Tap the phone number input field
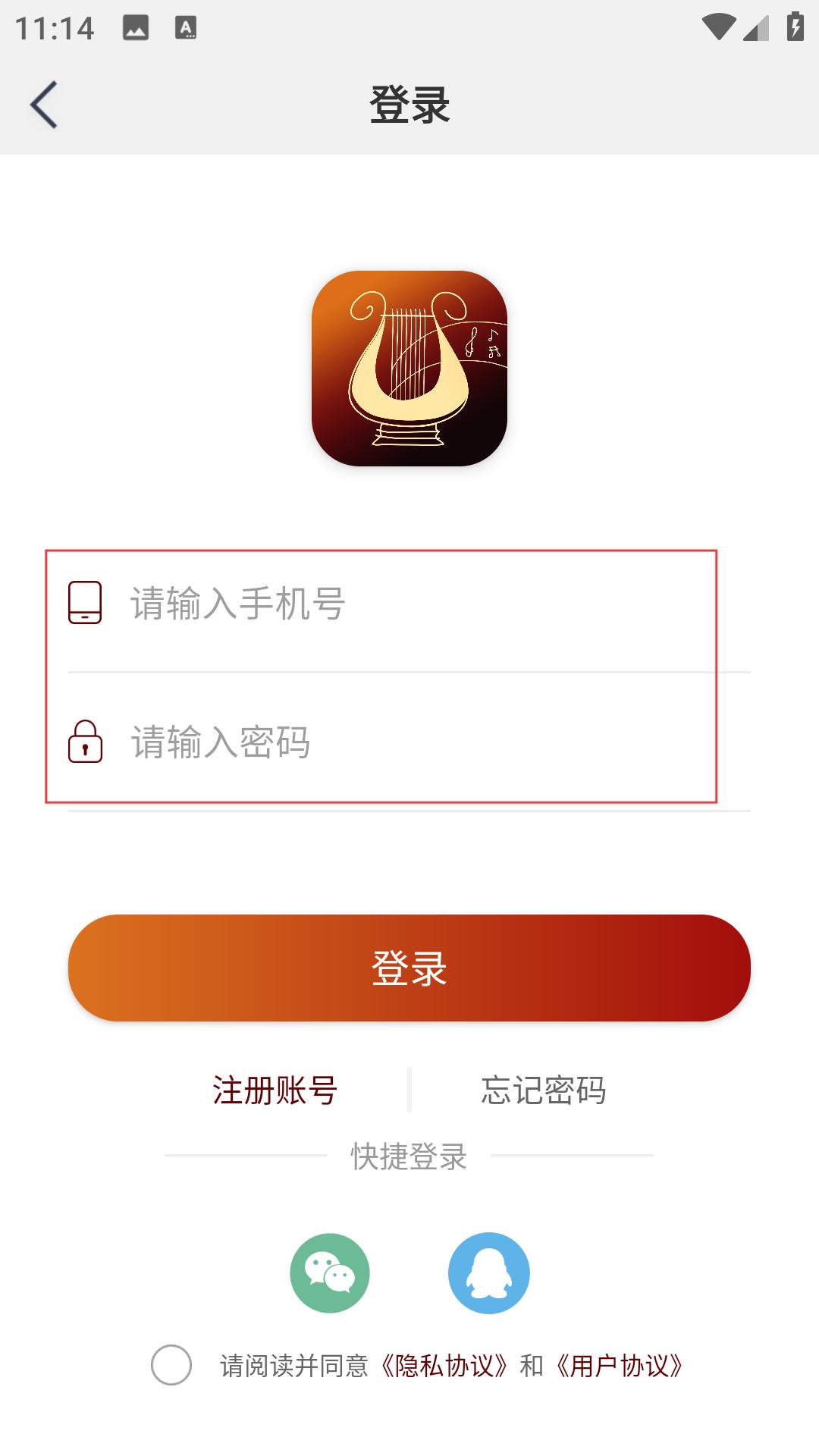Viewport: 819px width, 1456px height. coord(409,604)
